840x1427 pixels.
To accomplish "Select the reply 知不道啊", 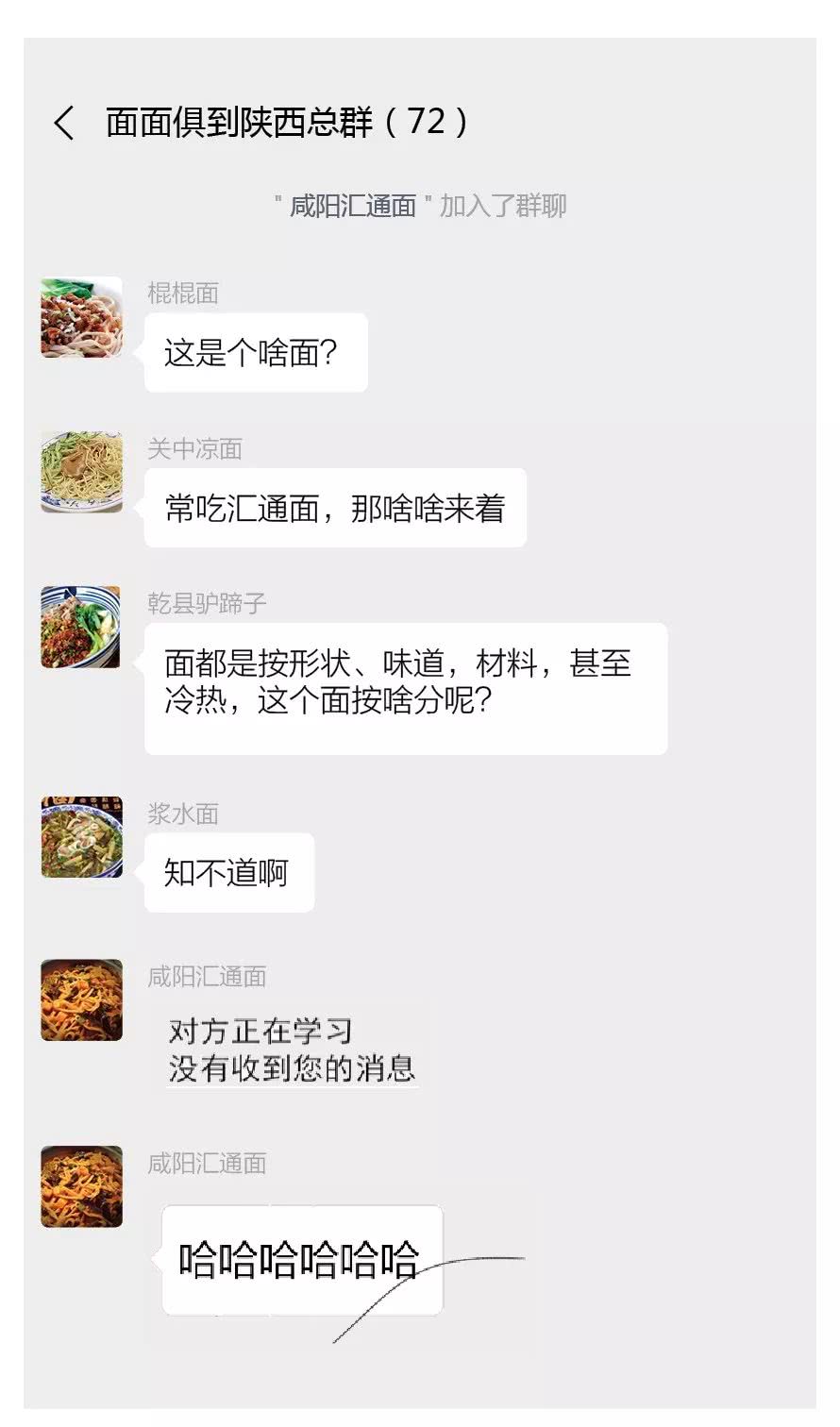I will (x=227, y=872).
